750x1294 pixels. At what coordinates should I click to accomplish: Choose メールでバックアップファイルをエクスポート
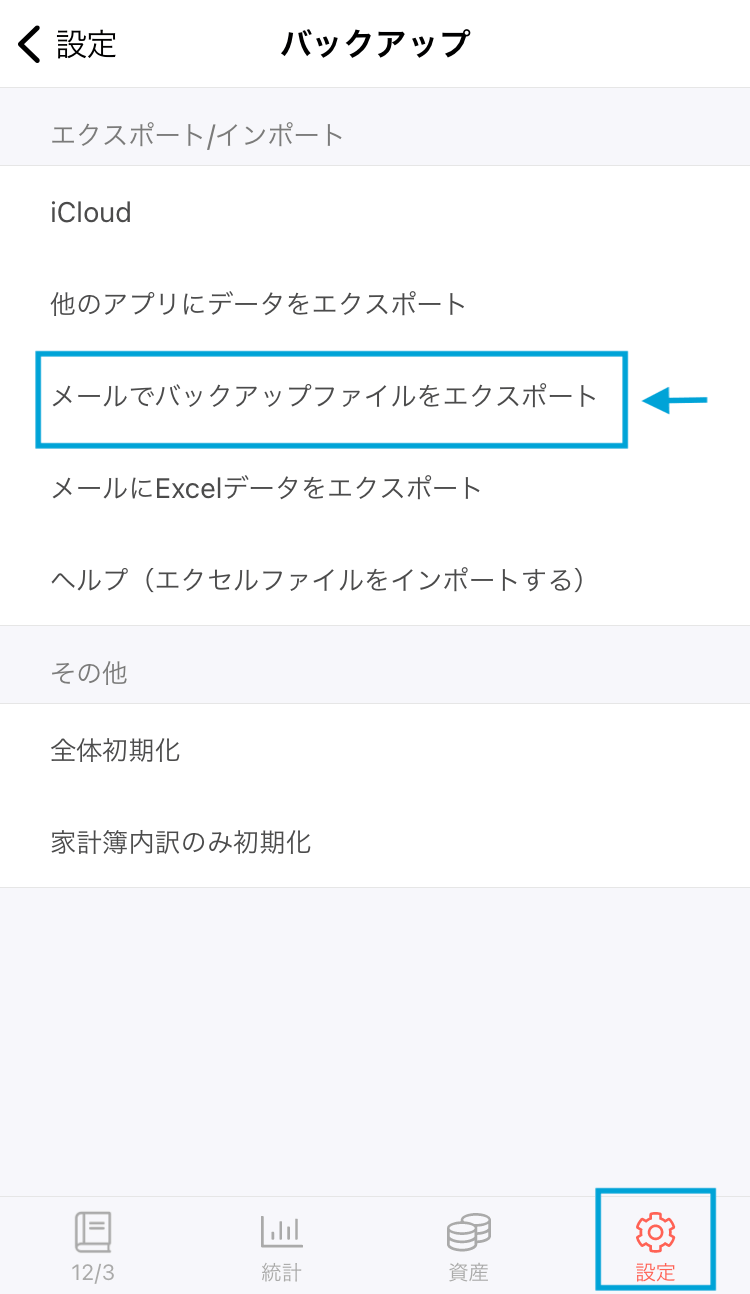(x=324, y=397)
